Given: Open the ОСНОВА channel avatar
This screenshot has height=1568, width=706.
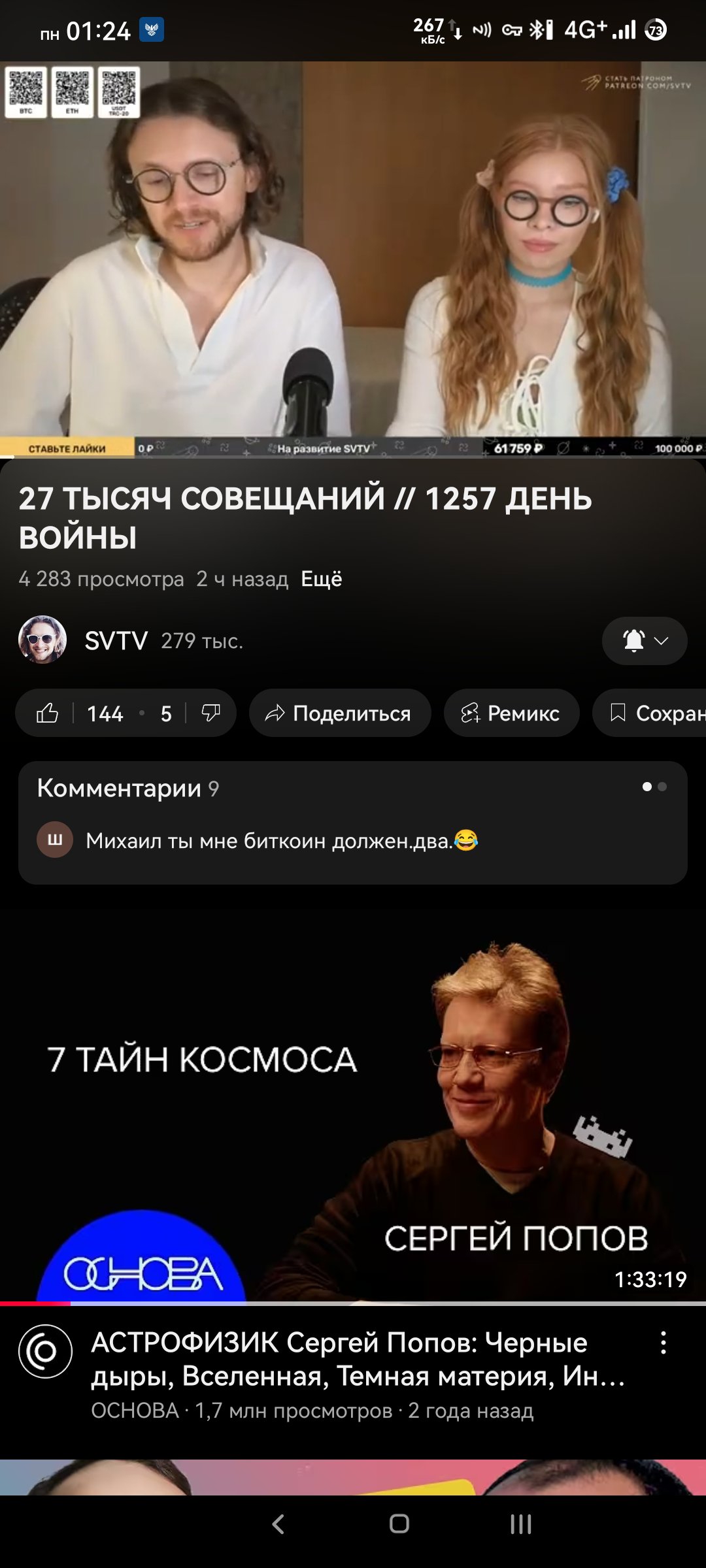Looking at the screenshot, I should point(45,1351).
